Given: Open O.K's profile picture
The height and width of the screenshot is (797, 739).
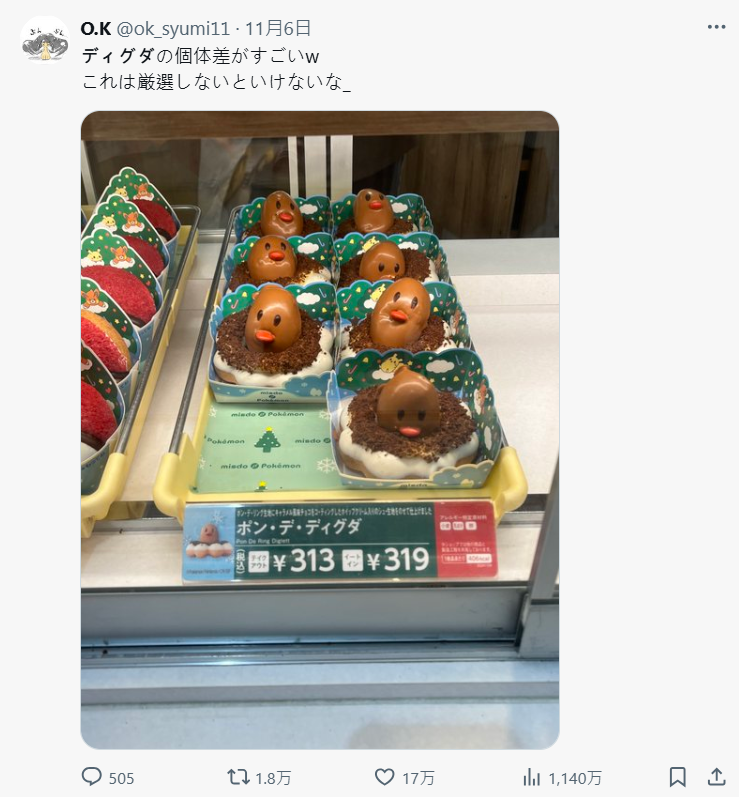Looking at the screenshot, I should tap(45, 39).
